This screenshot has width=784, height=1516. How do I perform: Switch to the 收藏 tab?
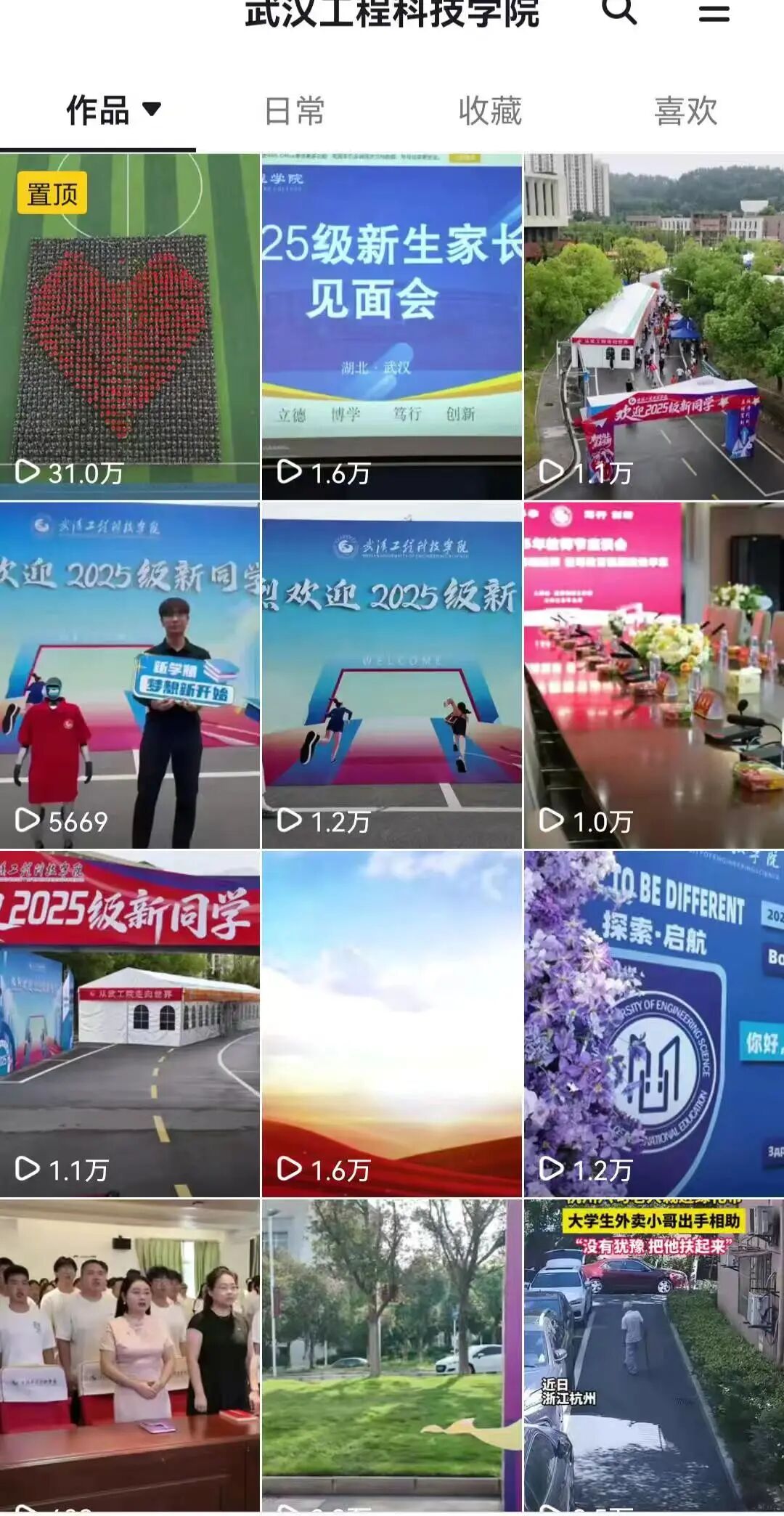pyautogui.click(x=490, y=111)
